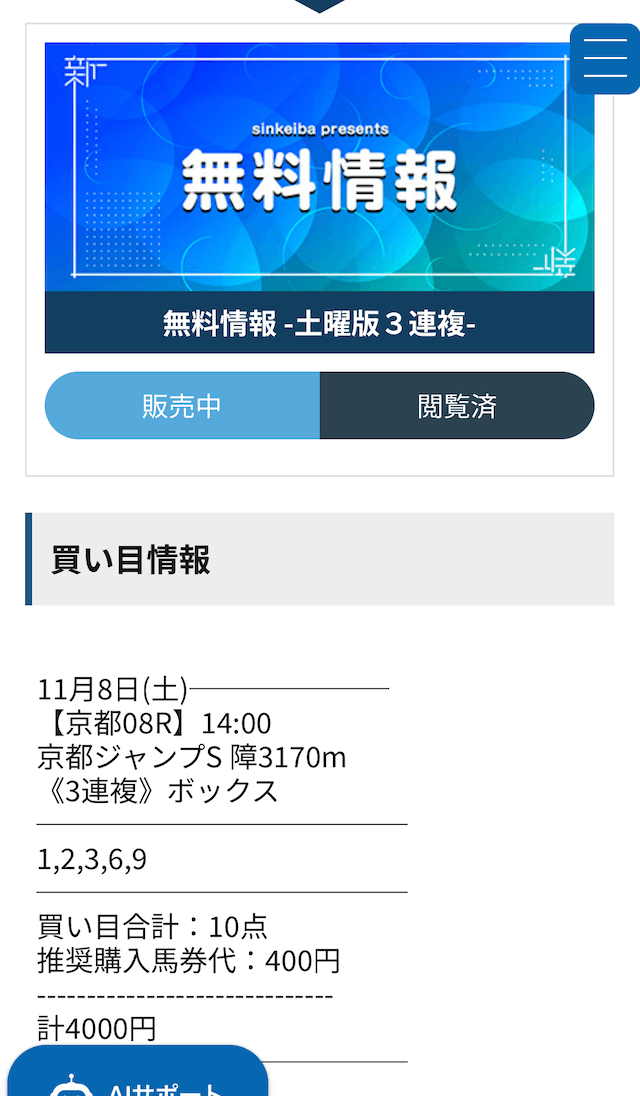Viewport: 640px width, 1096px height.
Task: Open the hamburger menu
Action: [x=604, y=59]
